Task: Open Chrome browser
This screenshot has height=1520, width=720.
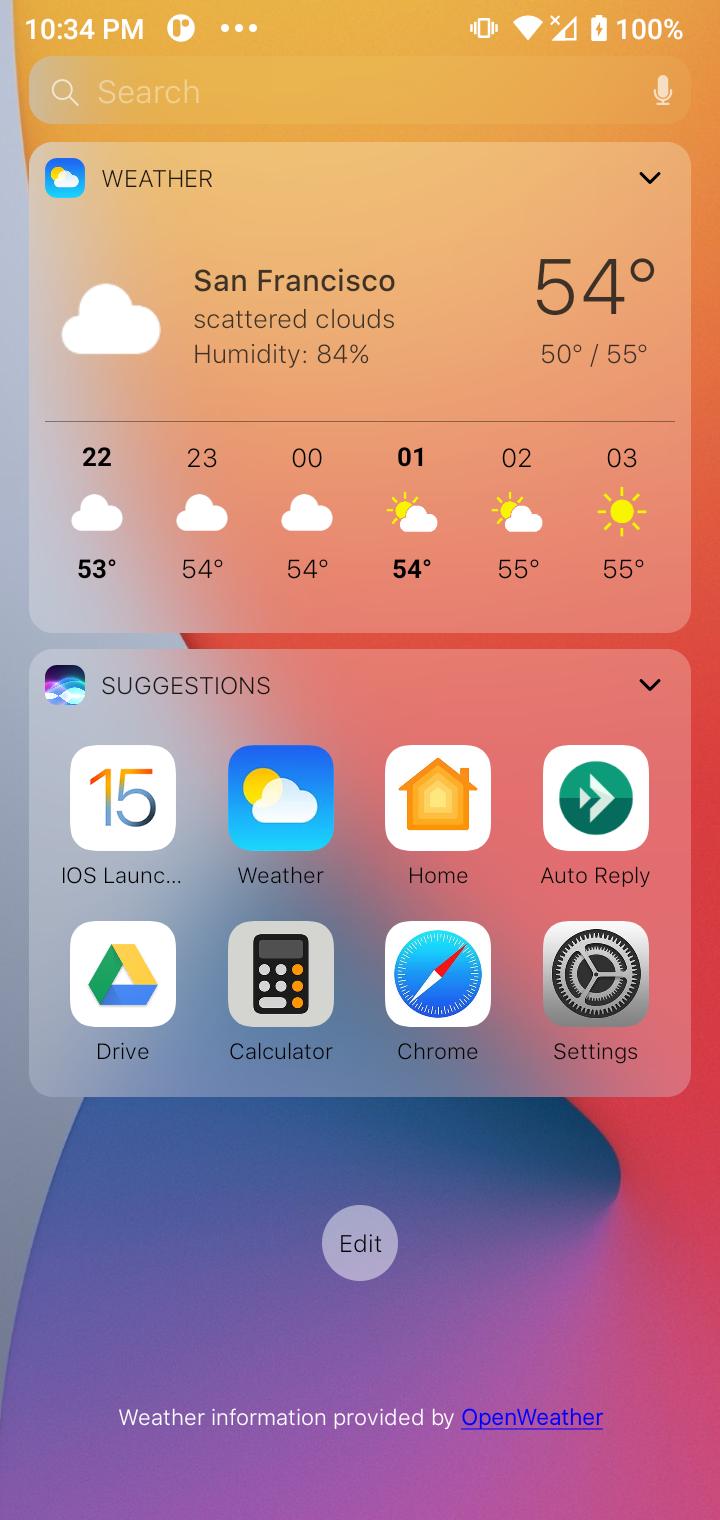Action: 438,974
